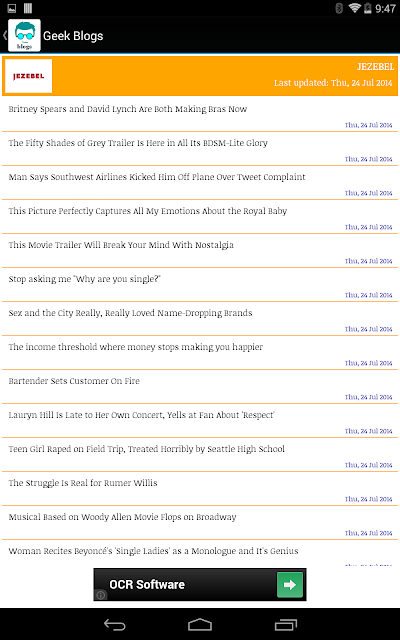
Task: Open the Rumer Willis article
Action: [x=200, y=489]
